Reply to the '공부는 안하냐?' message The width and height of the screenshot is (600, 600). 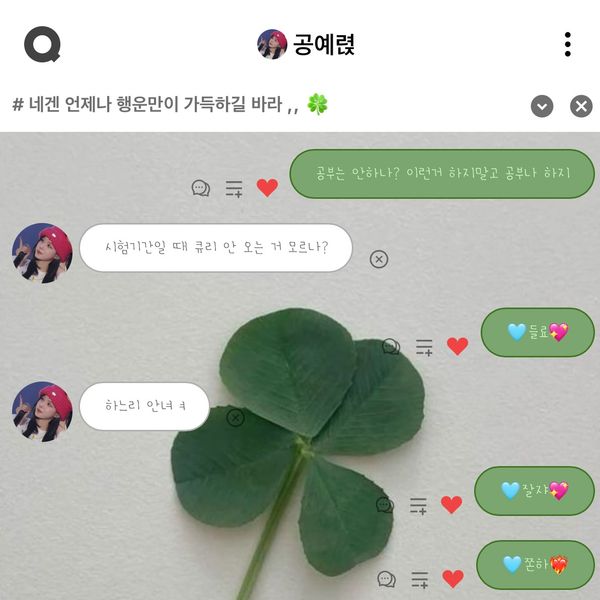[201, 188]
